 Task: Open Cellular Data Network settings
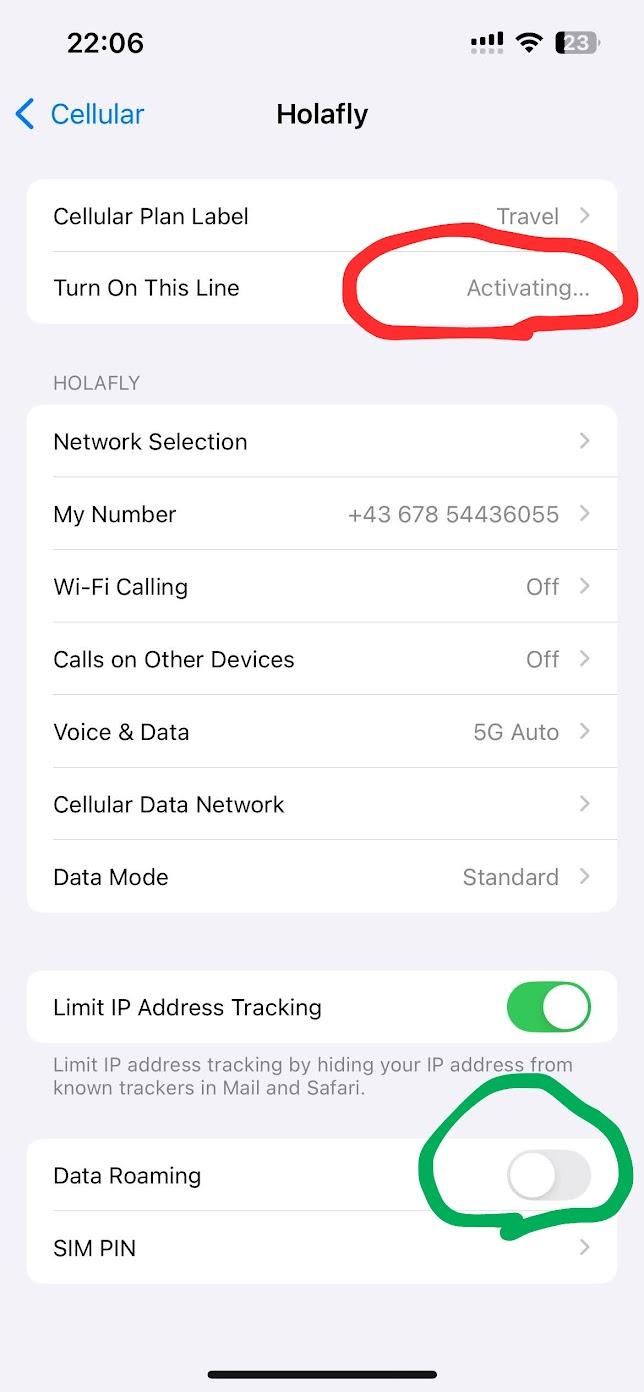tap(321, 804)
